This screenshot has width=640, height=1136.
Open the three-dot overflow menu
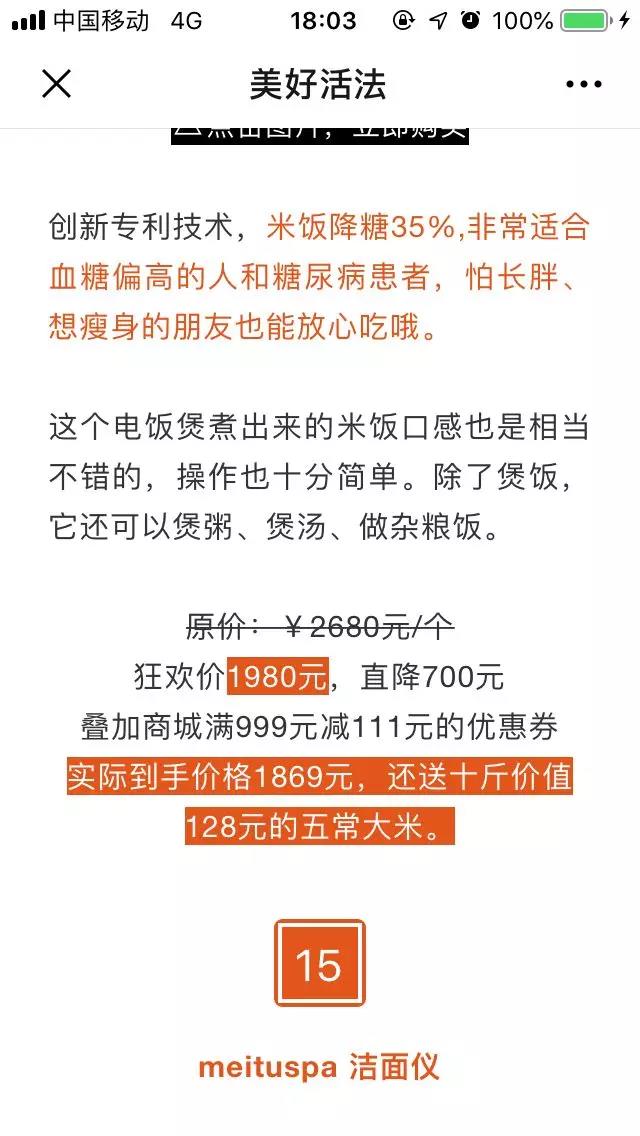coord(583,84)
